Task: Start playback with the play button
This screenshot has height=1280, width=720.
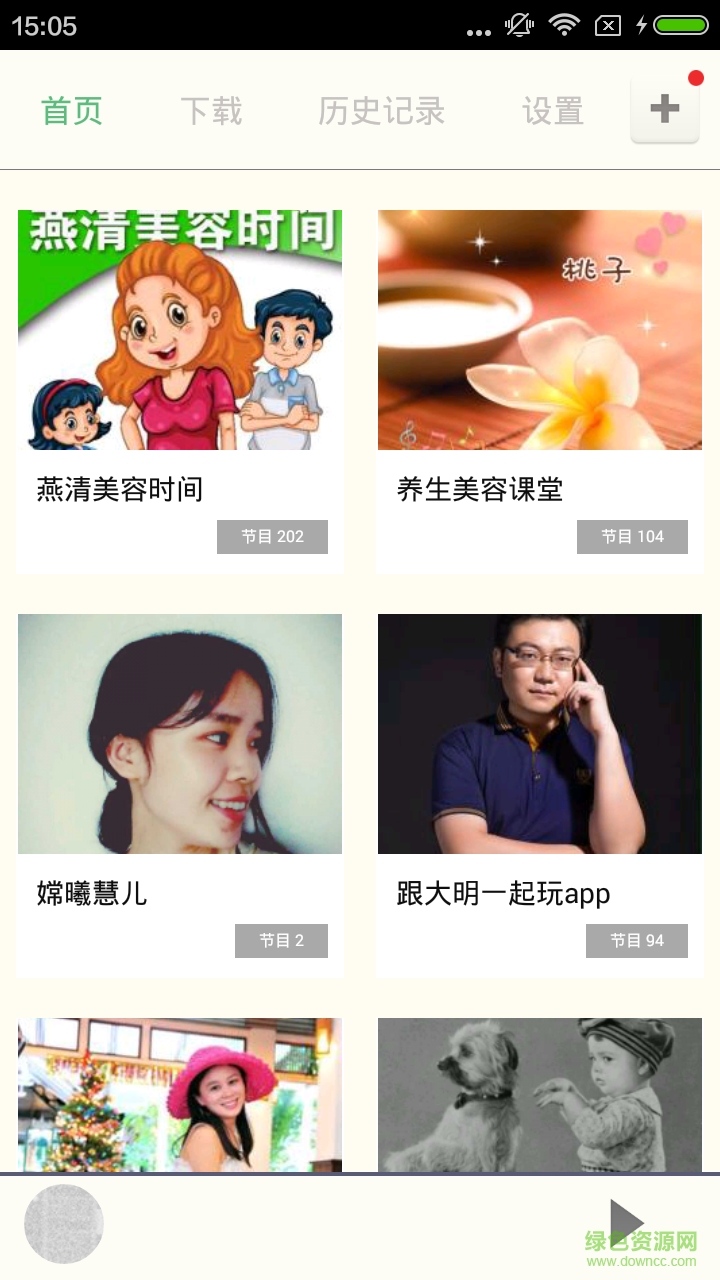Action: tap(626, 1222)
